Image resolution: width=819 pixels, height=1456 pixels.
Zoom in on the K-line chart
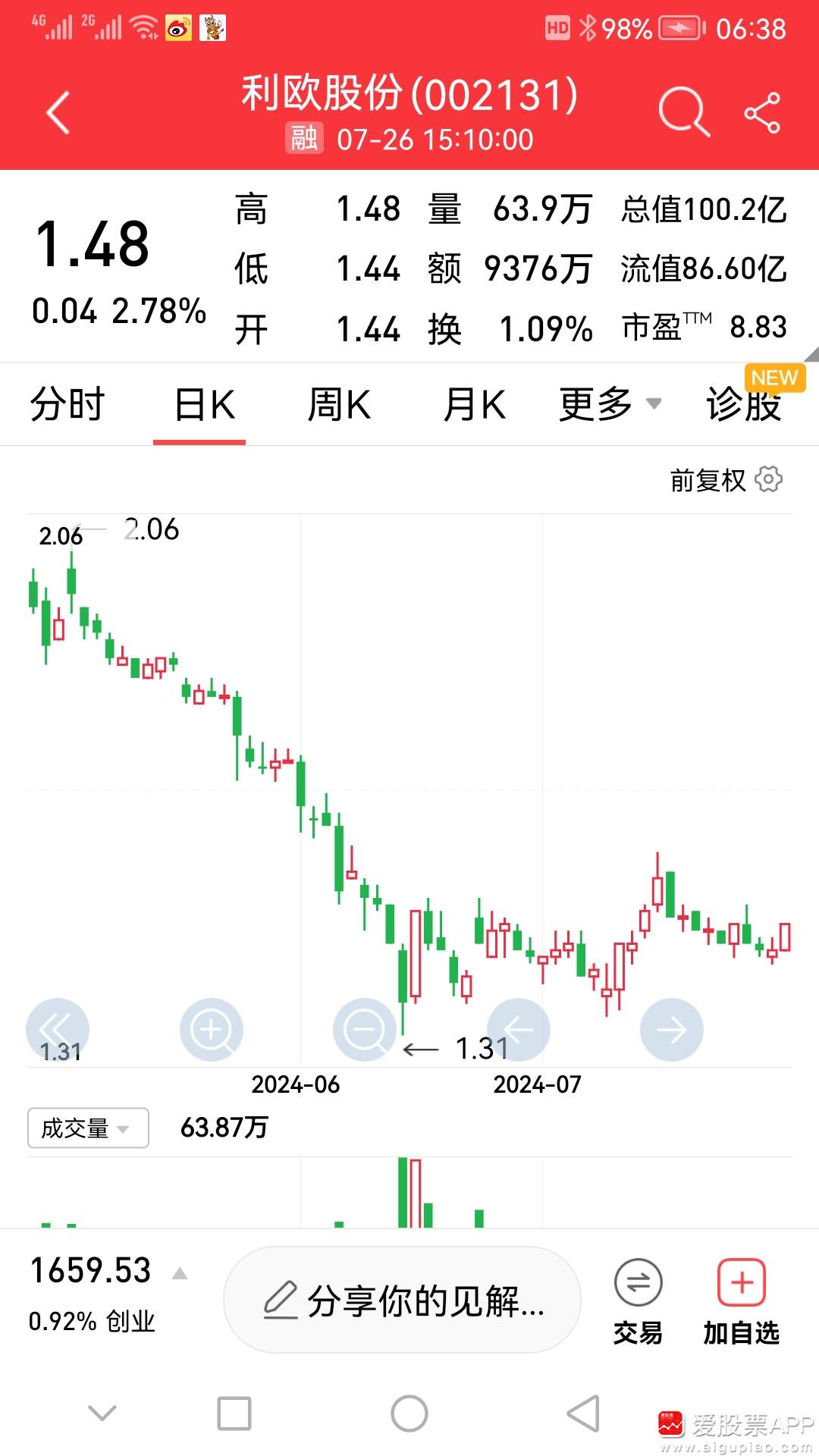click(x=211, y=1029)
